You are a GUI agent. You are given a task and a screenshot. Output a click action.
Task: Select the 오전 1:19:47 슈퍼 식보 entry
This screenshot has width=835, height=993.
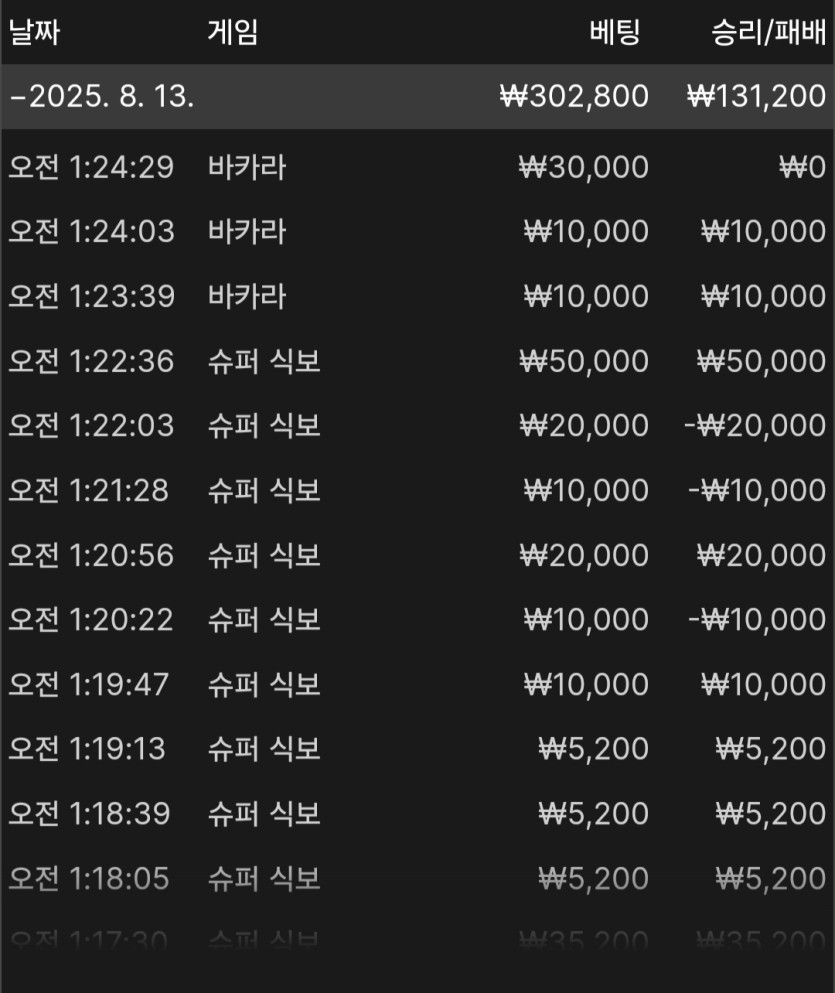(417, 685)
